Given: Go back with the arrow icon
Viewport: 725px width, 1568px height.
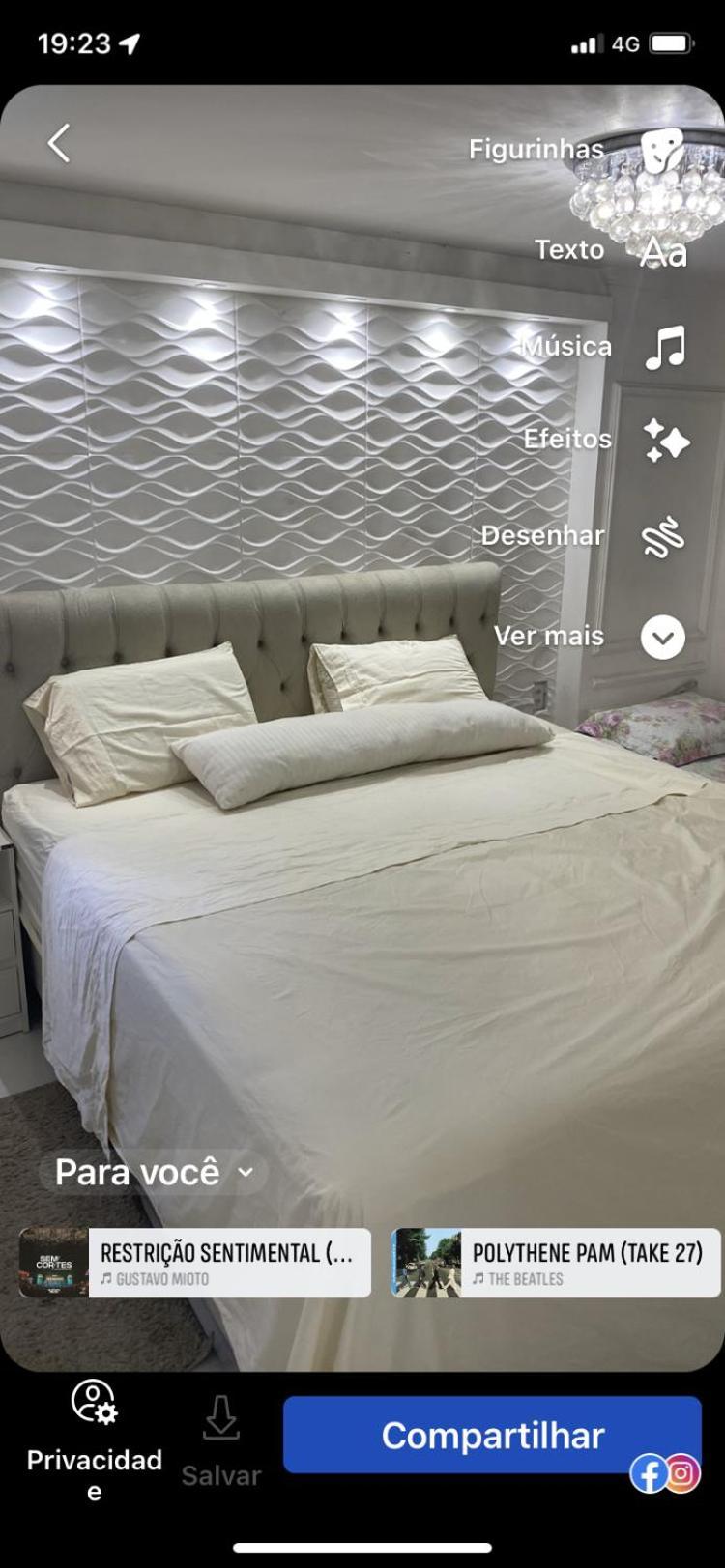Looking at the screenshot, I should (x=59, y=143).
